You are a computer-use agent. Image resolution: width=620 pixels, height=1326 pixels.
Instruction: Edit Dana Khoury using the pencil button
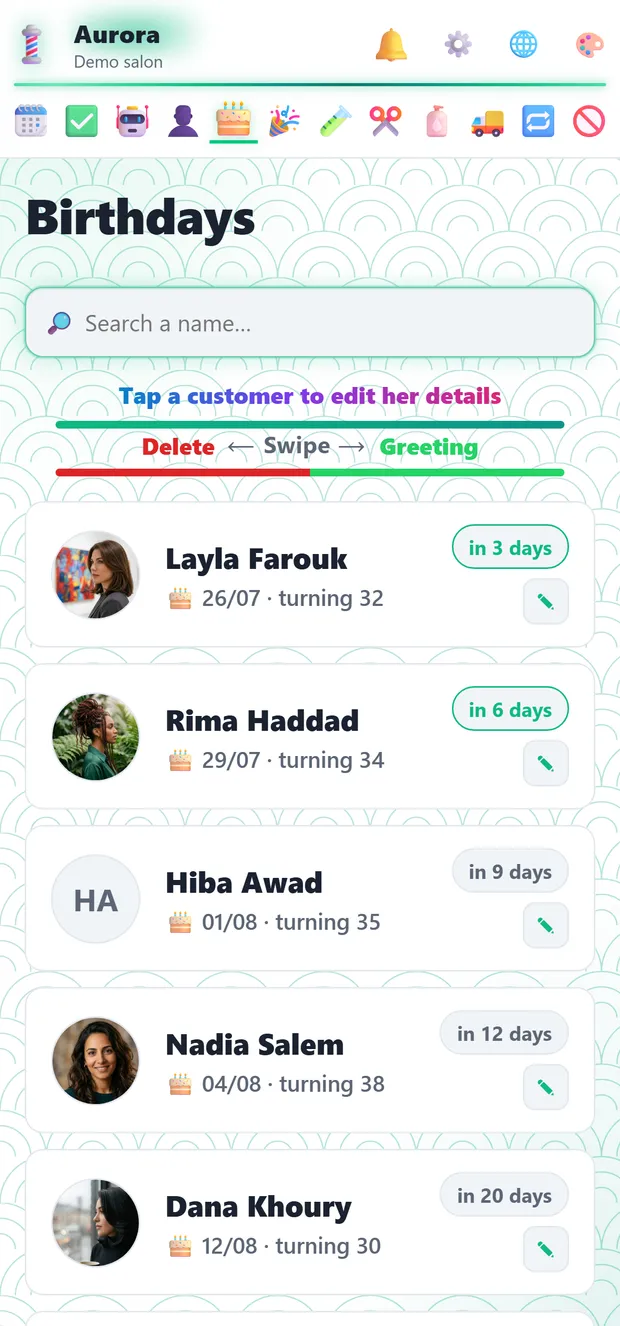546,1250
